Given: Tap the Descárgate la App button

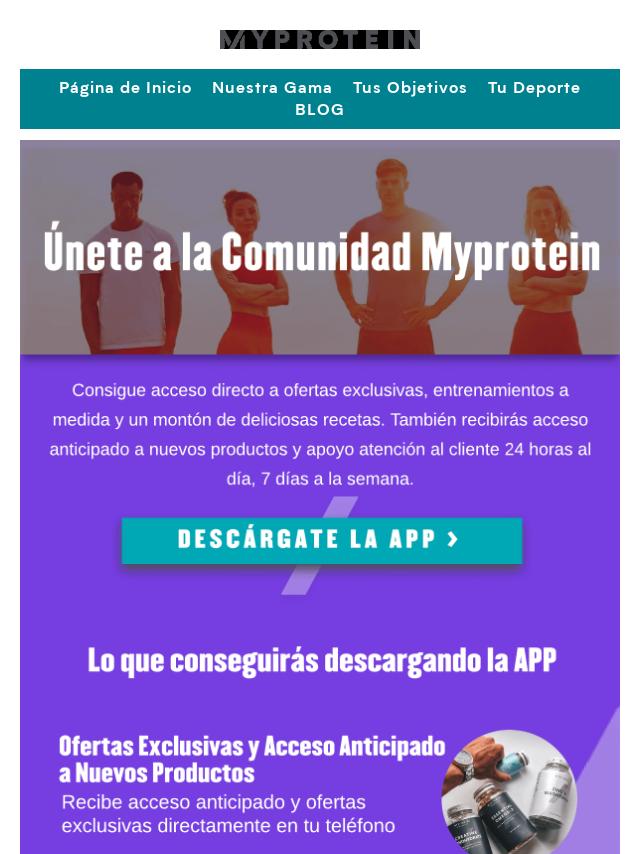Looking at the screenshot, I should [321, 540].
